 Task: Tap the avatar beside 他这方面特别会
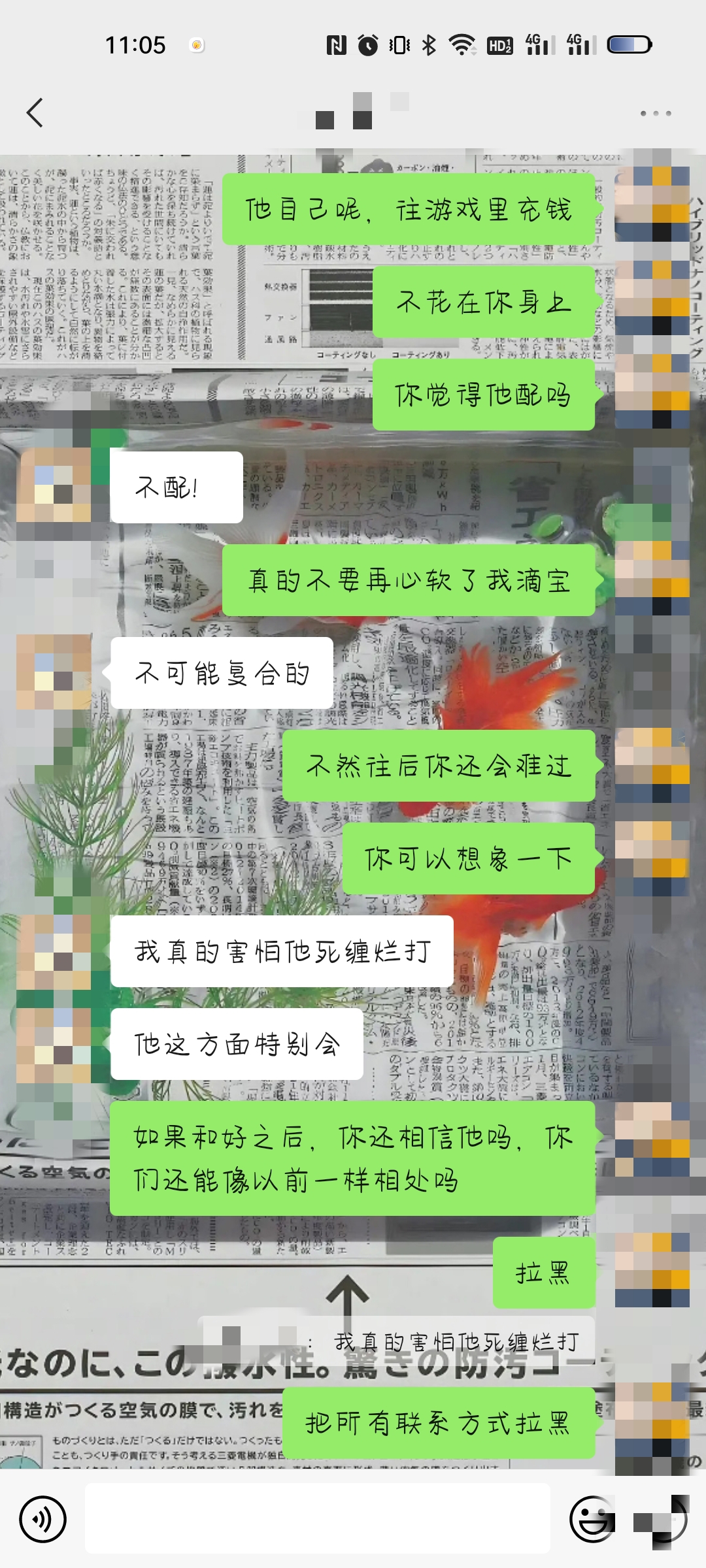tap(54, 1045)
